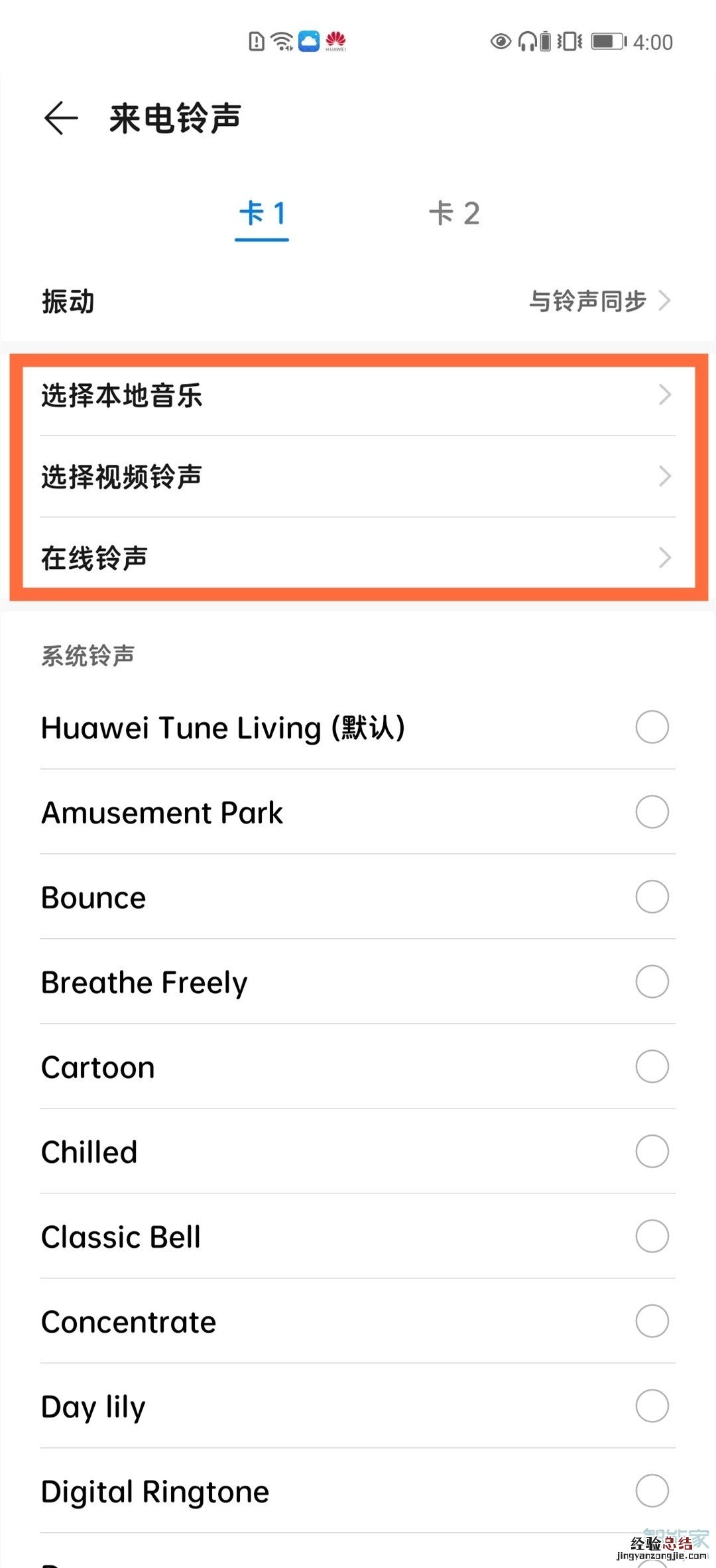Click the battery indicator icon
The height and width of the screenshot is (1568, 716).
(x=607, y=41)
